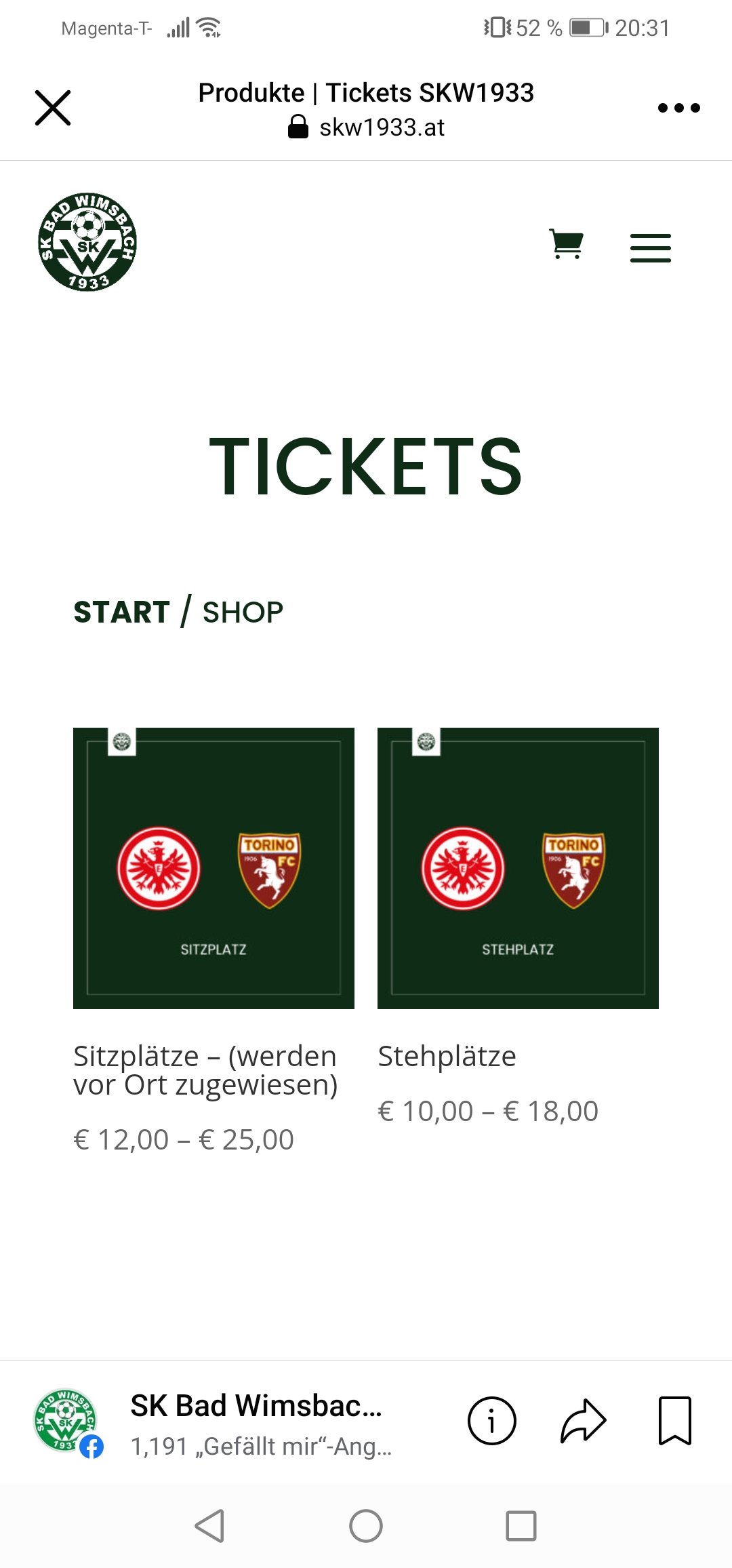Go to SK Bad Wimsbach homepage logo

pos(87,242)
